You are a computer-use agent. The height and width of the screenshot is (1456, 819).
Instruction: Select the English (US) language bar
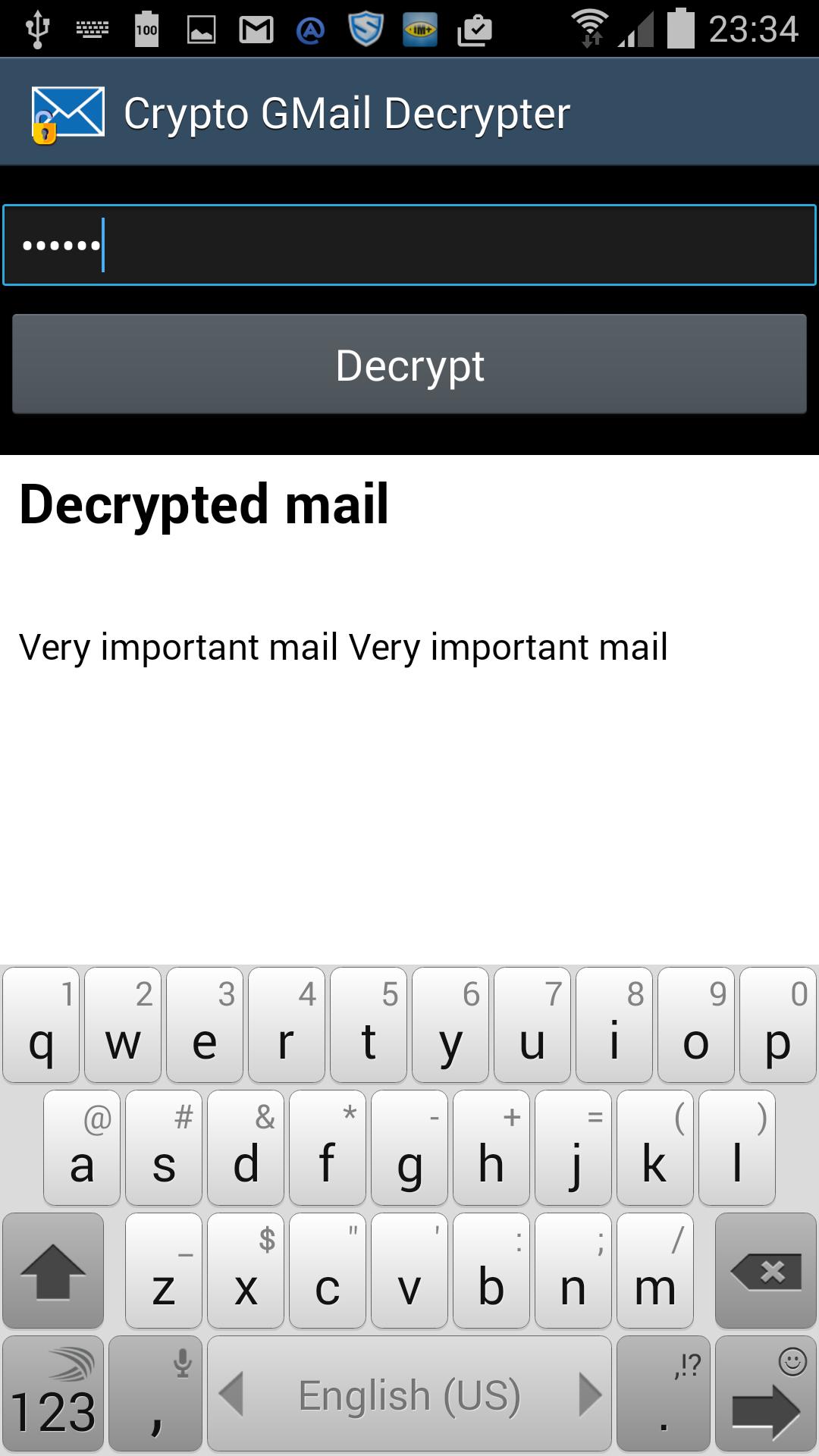[x=409, y=1395]
